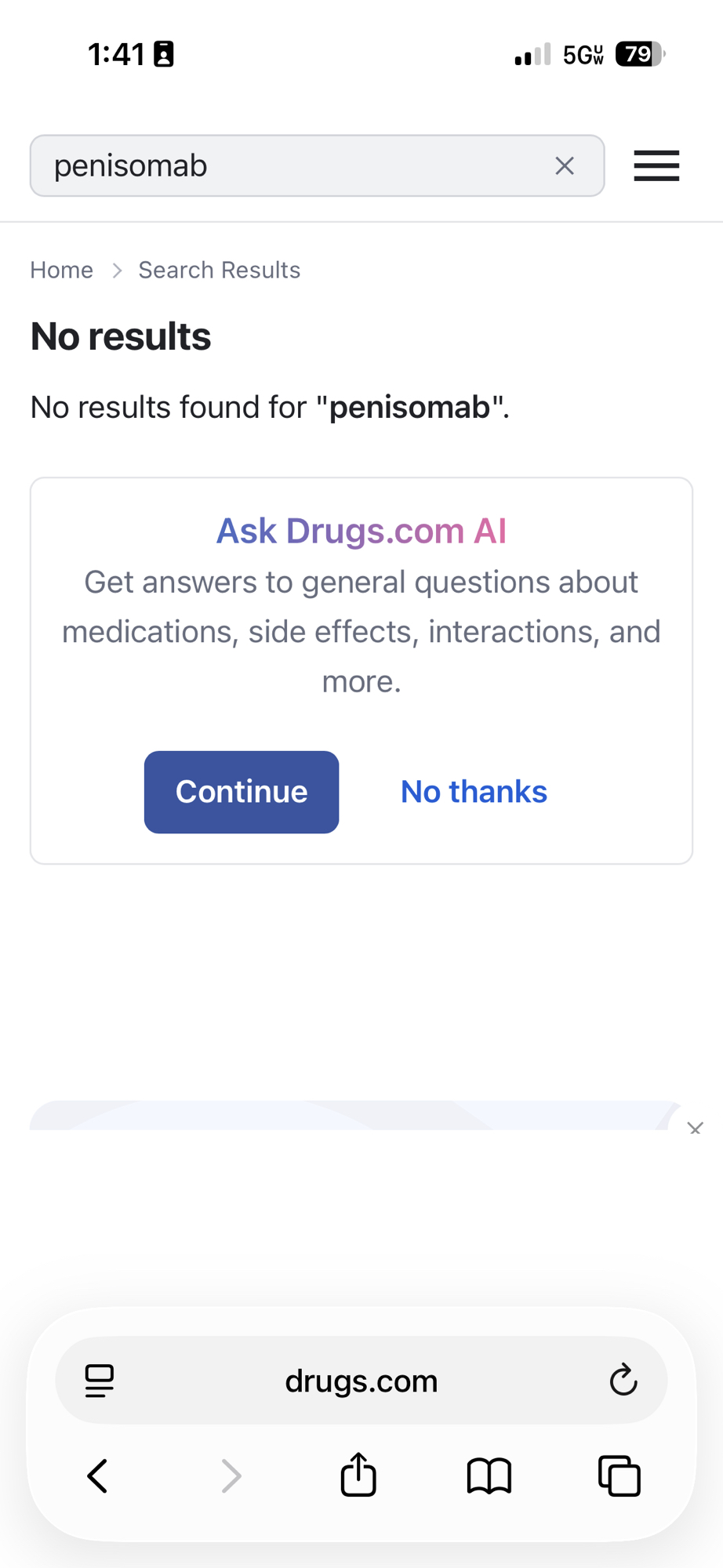Tap the drugs.com address bar

click(x=361, y=1381)
